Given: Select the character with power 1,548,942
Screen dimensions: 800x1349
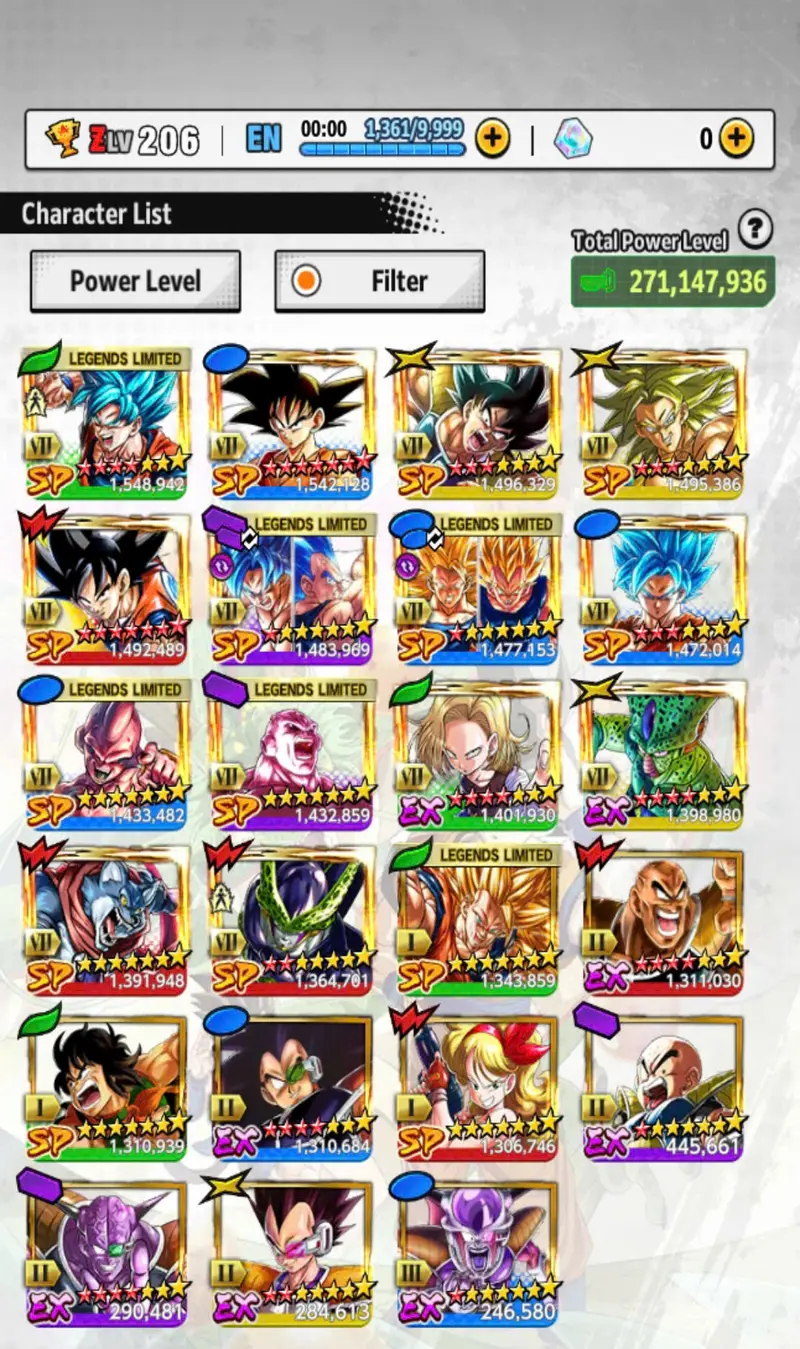Looking at the screenshot, I should 106,423.
